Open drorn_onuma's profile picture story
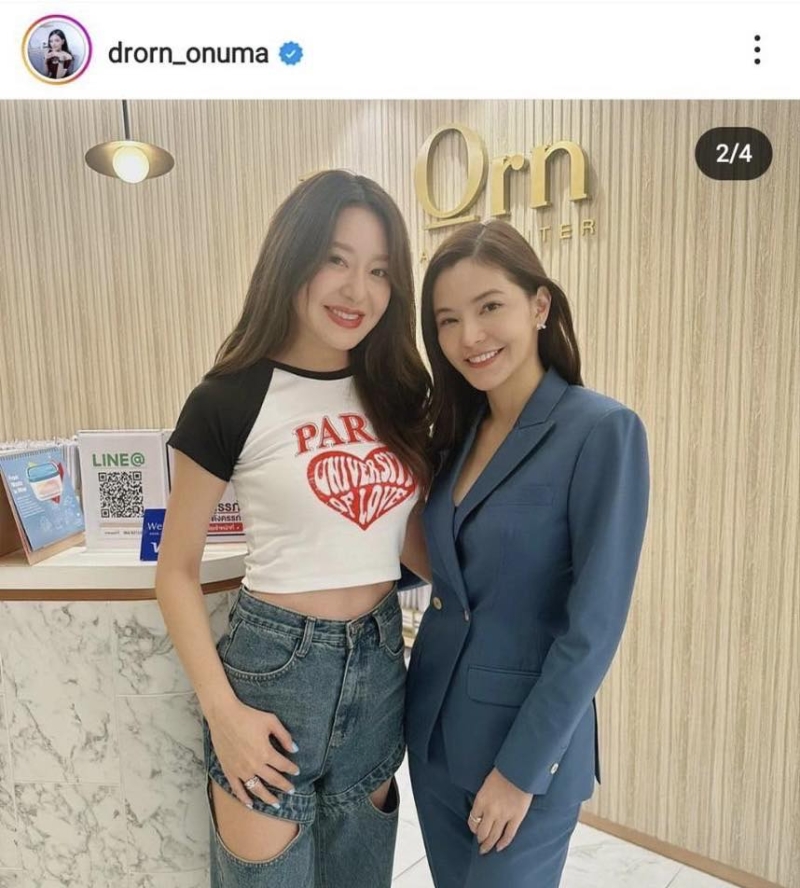 (x=57, y=50)
